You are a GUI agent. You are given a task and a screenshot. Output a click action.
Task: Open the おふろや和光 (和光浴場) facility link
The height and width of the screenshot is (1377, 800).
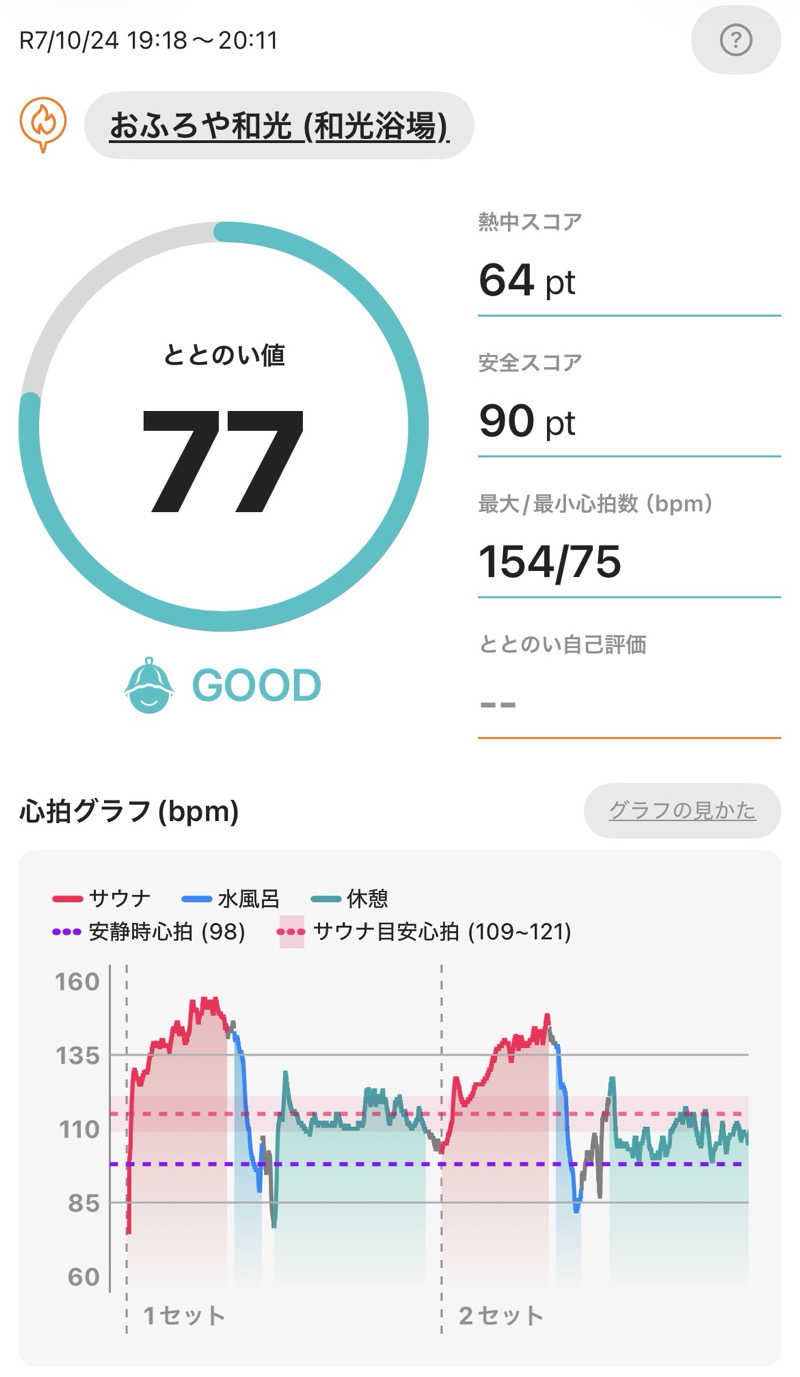click(278, 126)
